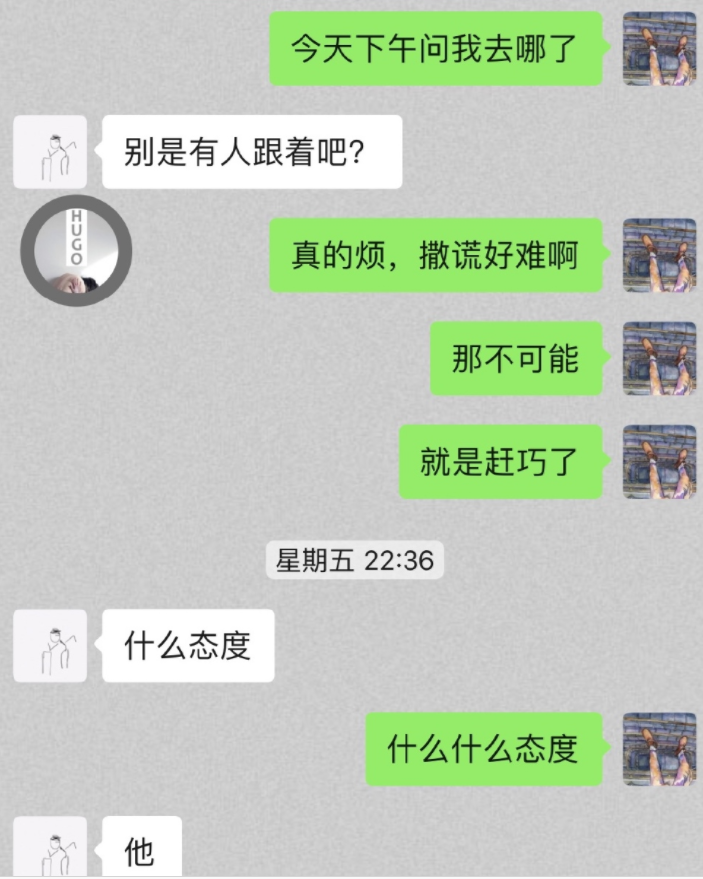Viewport: 703px width, 879px height.
Task: View contact profile from 什么态度 message avatar
Action: pyautogui.click(x=49, y=646)
